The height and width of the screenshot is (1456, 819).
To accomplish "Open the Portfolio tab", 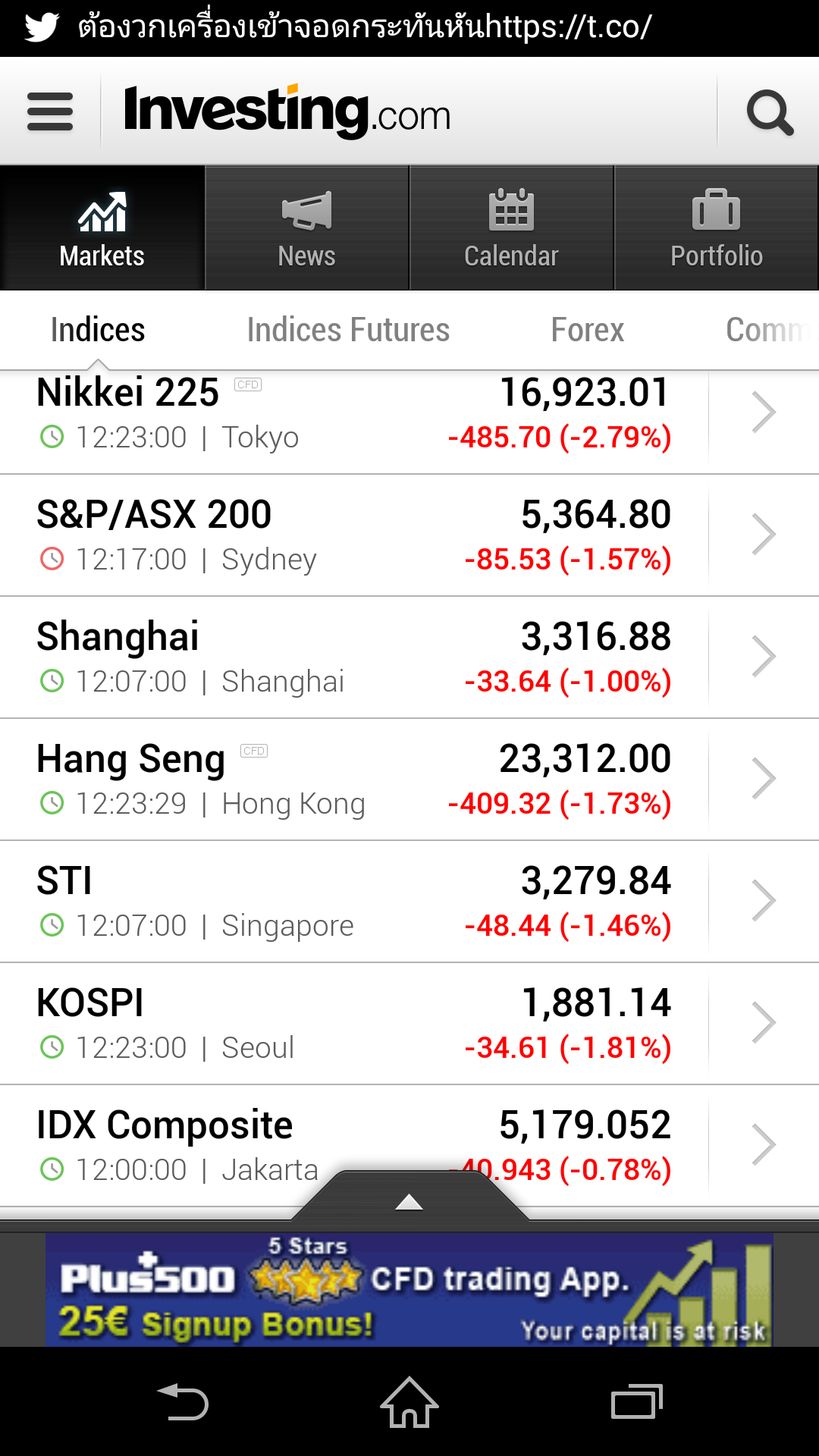I will (716, 228).
